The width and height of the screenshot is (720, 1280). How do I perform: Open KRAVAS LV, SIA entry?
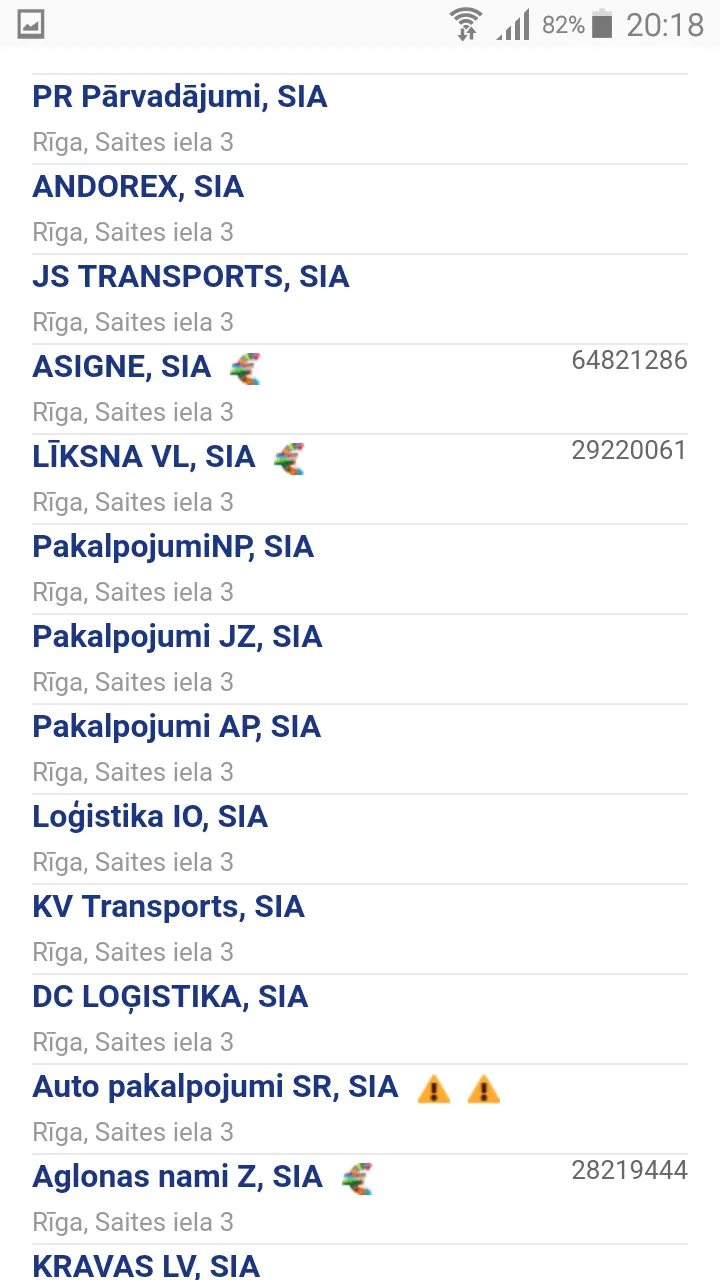360,1263
